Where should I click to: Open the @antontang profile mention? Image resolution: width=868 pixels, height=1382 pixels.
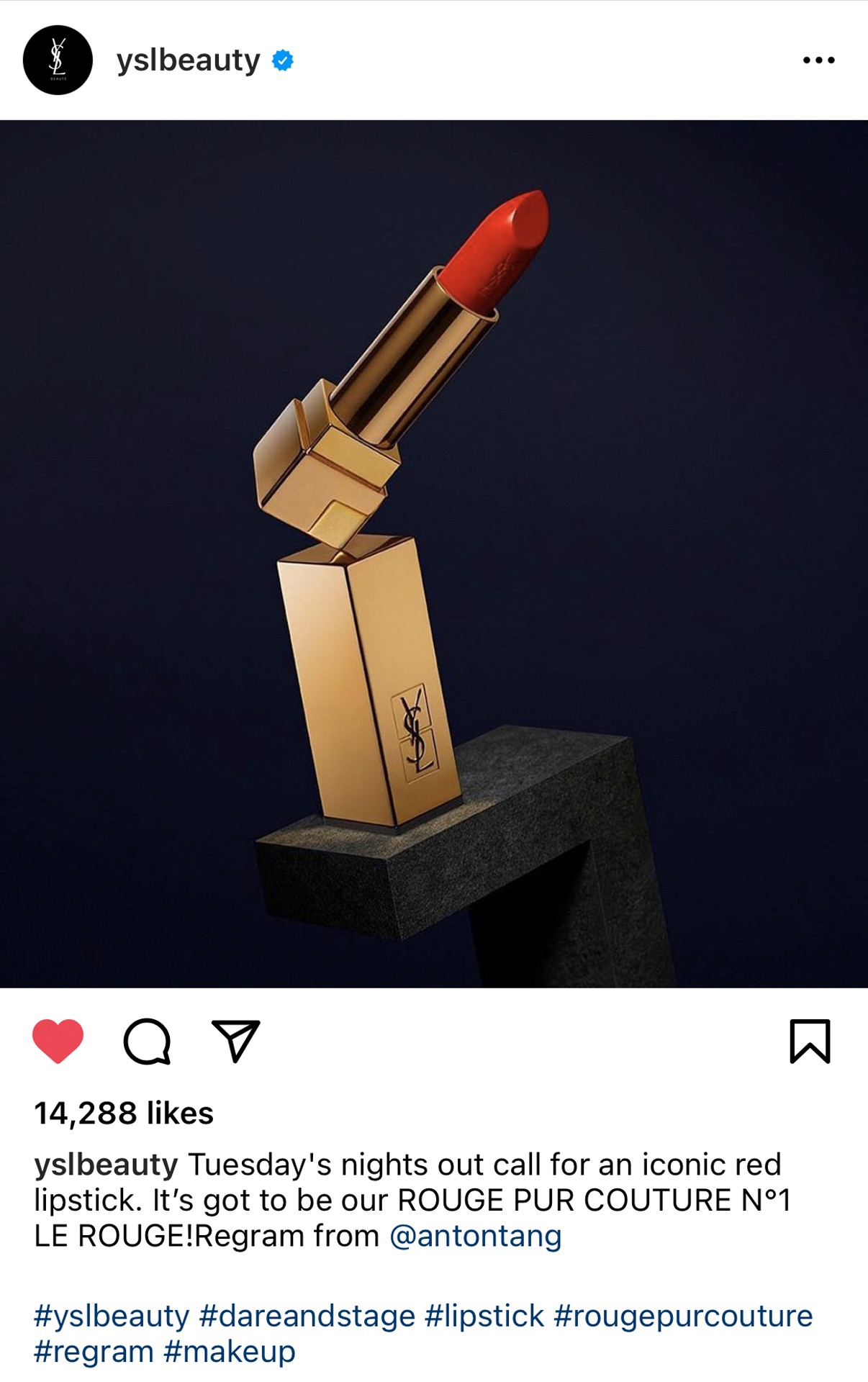click(475, 1236)
